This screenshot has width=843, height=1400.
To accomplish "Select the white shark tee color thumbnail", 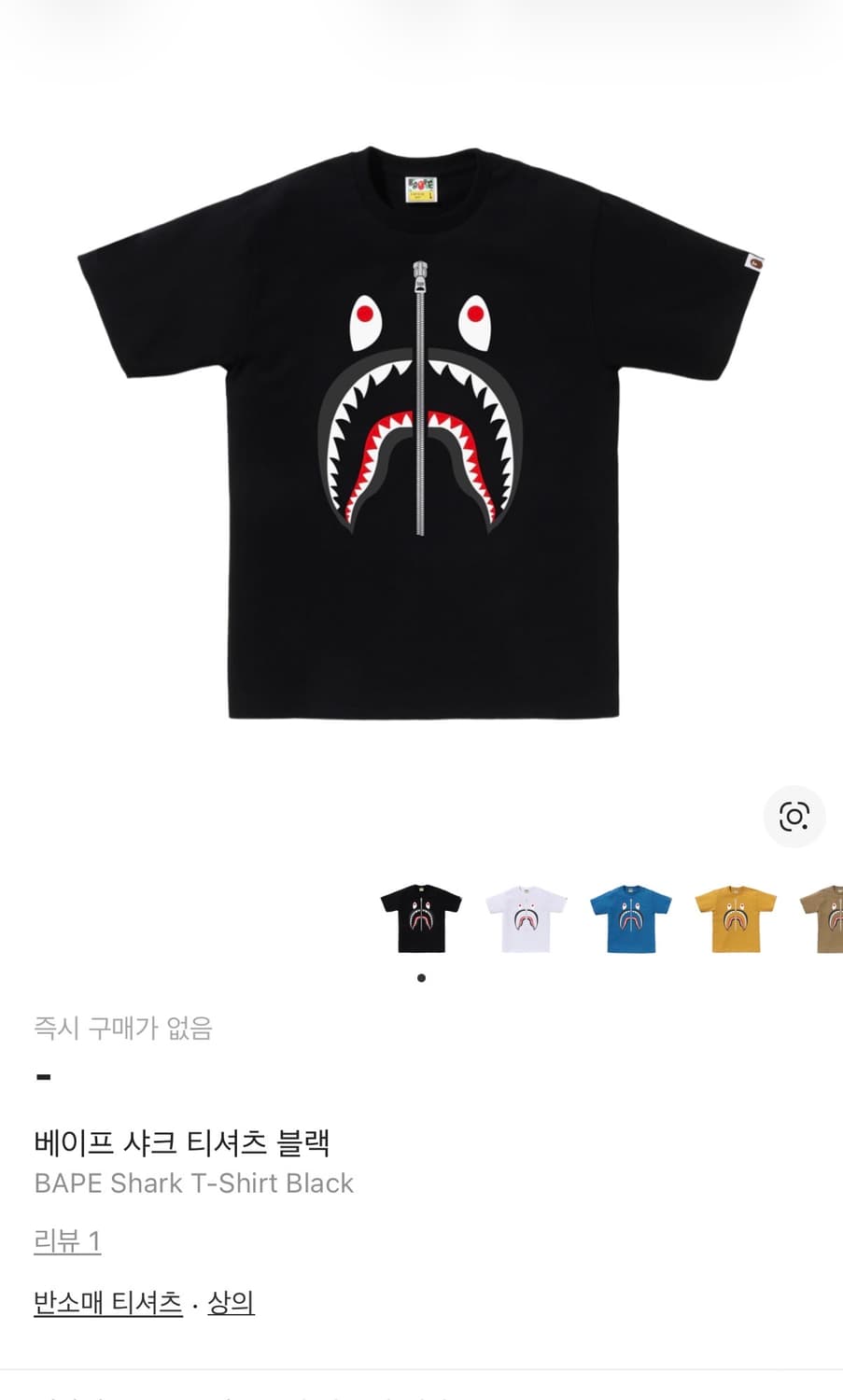I will [525, 917].
